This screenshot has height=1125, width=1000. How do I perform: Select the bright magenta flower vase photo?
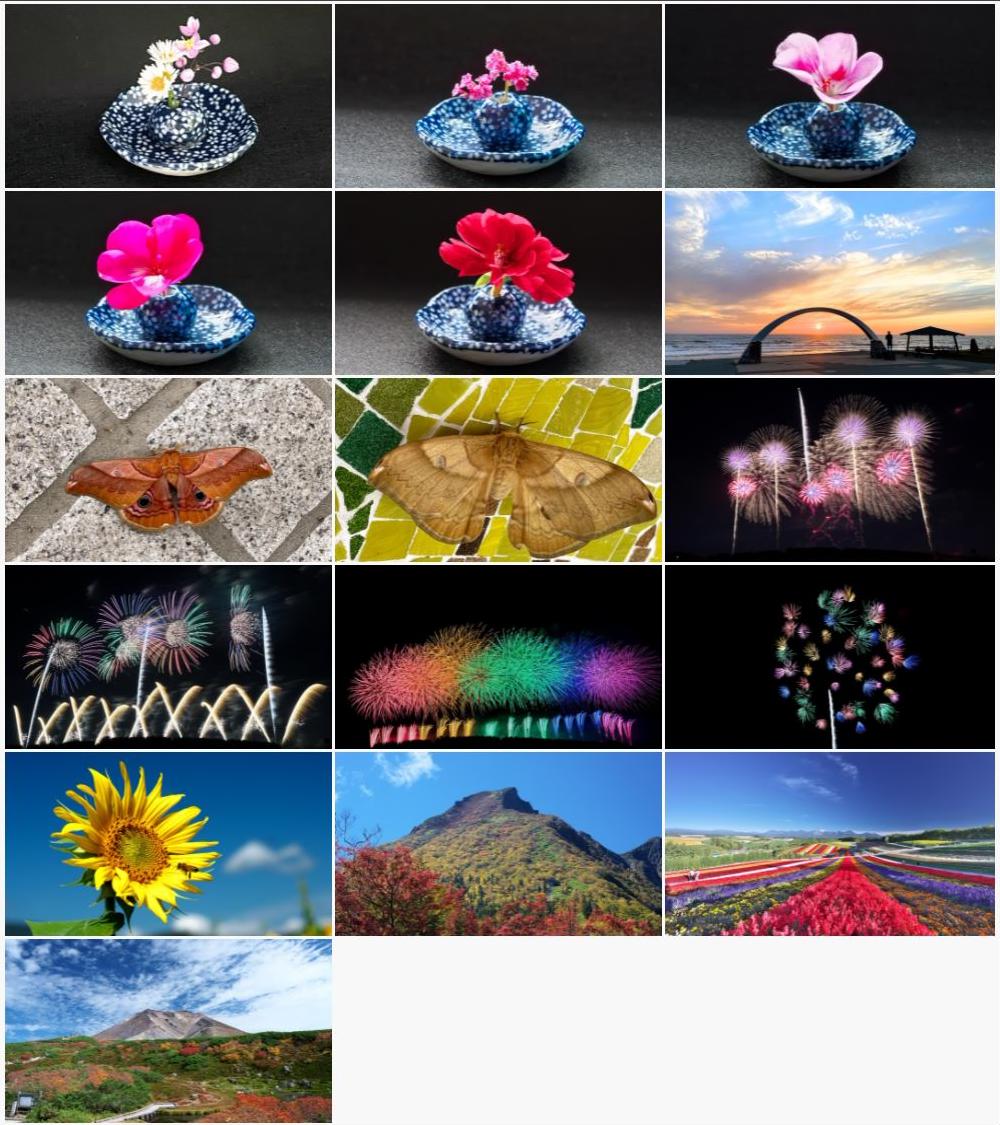[x=168, y=283]
